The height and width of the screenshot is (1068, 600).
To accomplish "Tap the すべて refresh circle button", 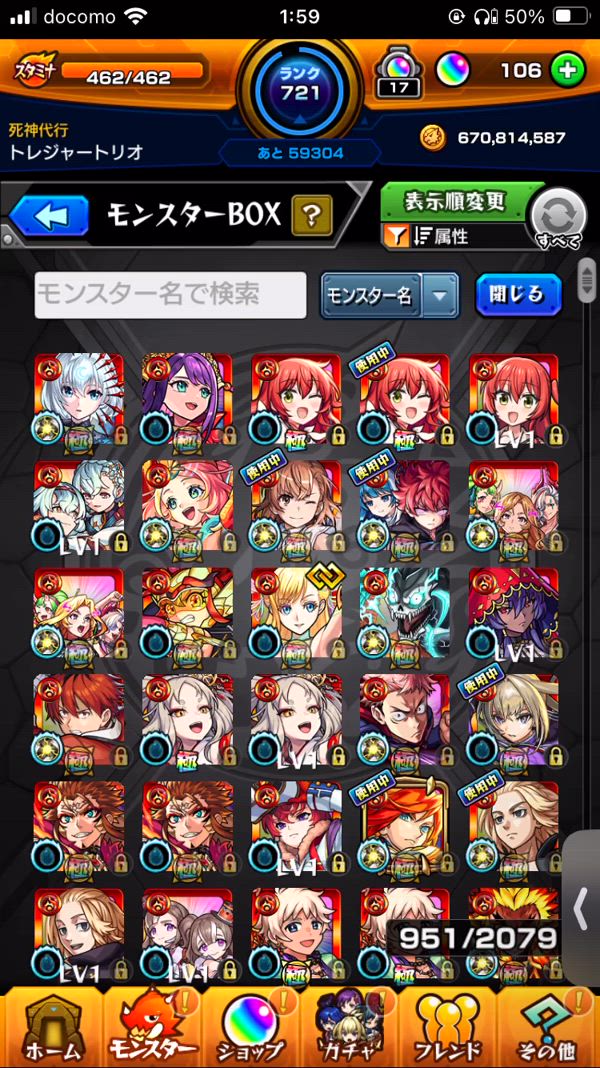I will pyautogui.click(x=558, y=216).
